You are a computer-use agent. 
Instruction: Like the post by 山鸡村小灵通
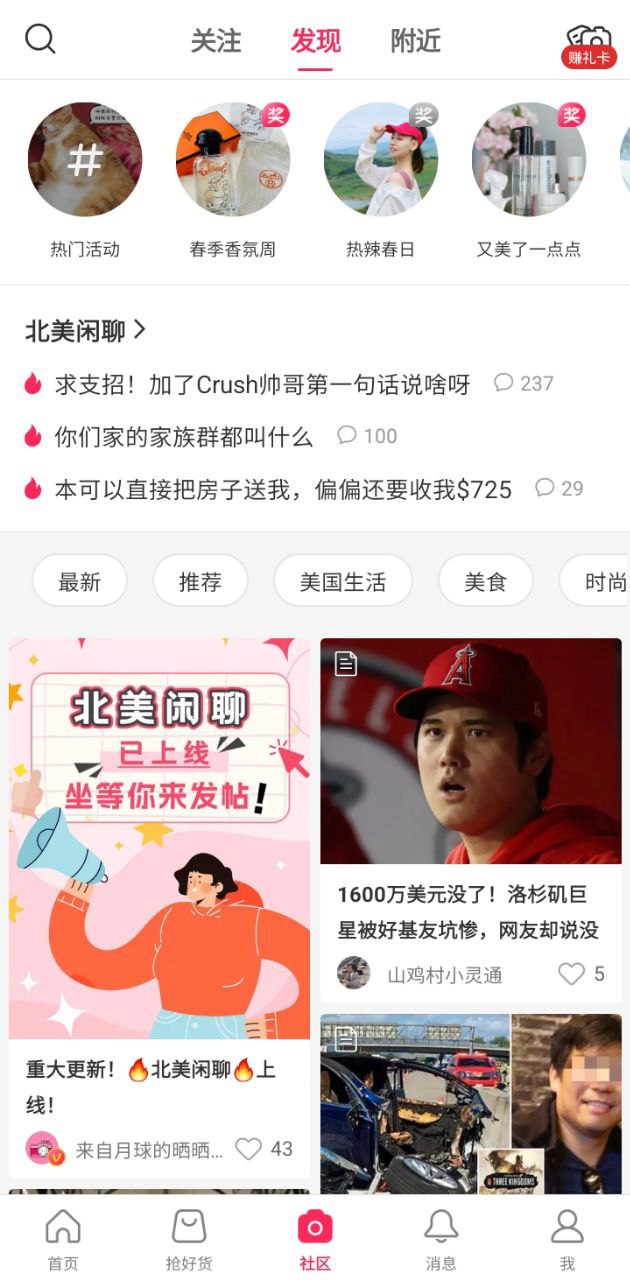click(x=571, y=974)
